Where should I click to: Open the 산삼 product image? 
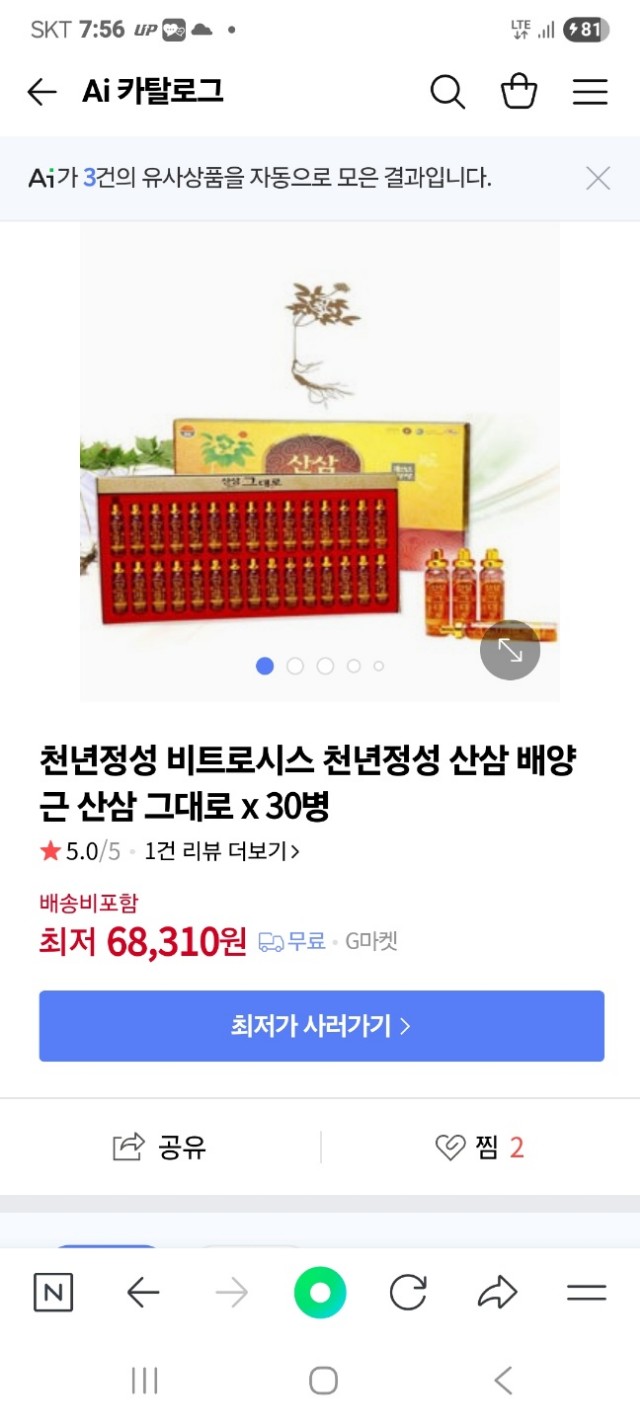320,460
